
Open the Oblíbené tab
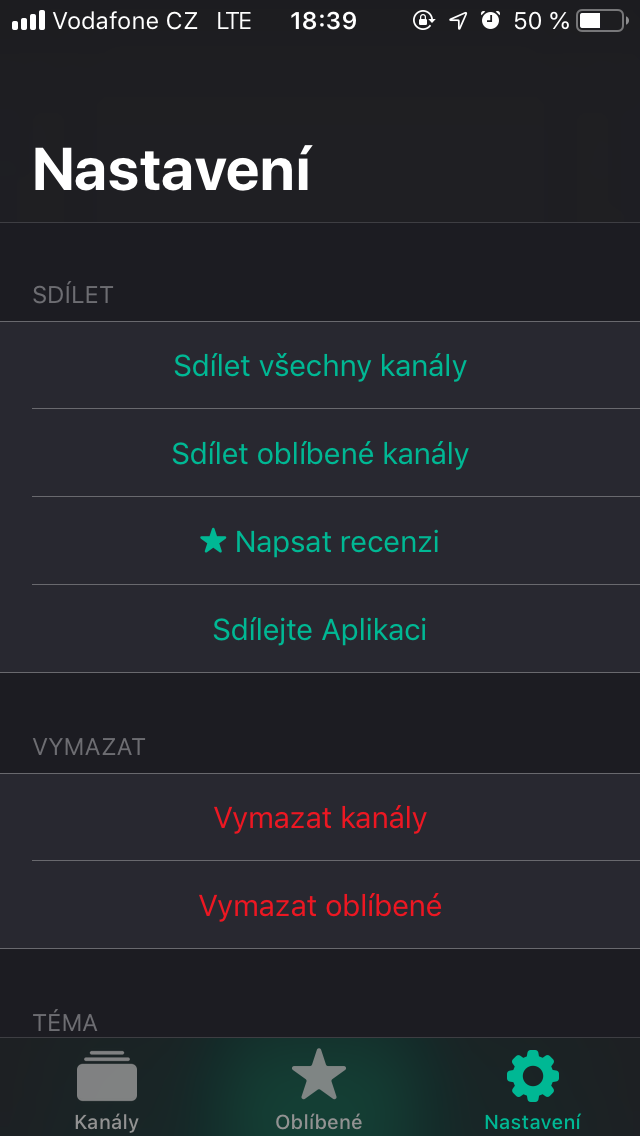click(x=319, y=1089)
